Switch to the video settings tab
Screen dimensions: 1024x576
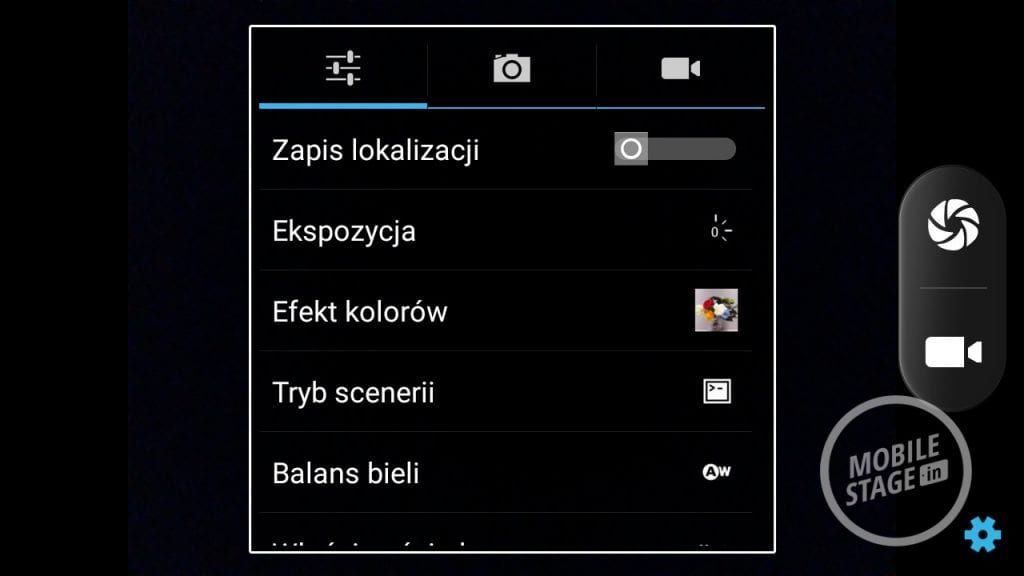click(680, 68)
